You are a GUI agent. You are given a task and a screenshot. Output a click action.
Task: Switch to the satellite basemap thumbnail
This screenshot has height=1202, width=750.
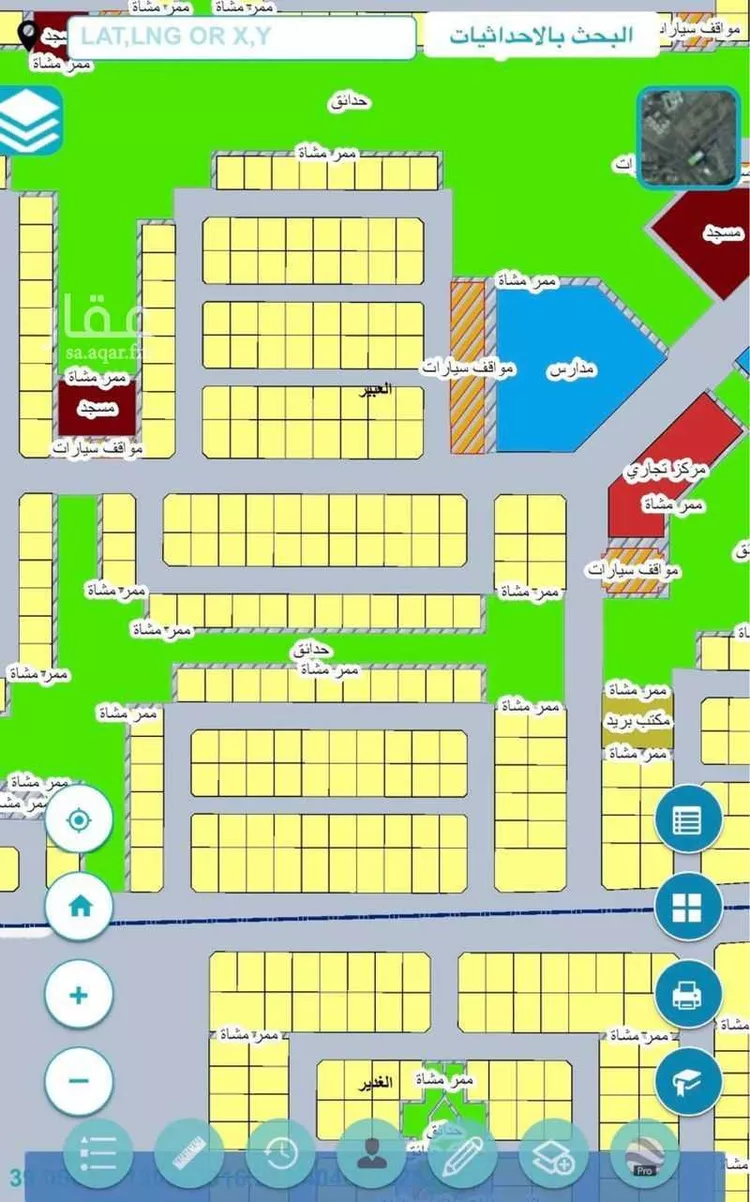[689, 137]
